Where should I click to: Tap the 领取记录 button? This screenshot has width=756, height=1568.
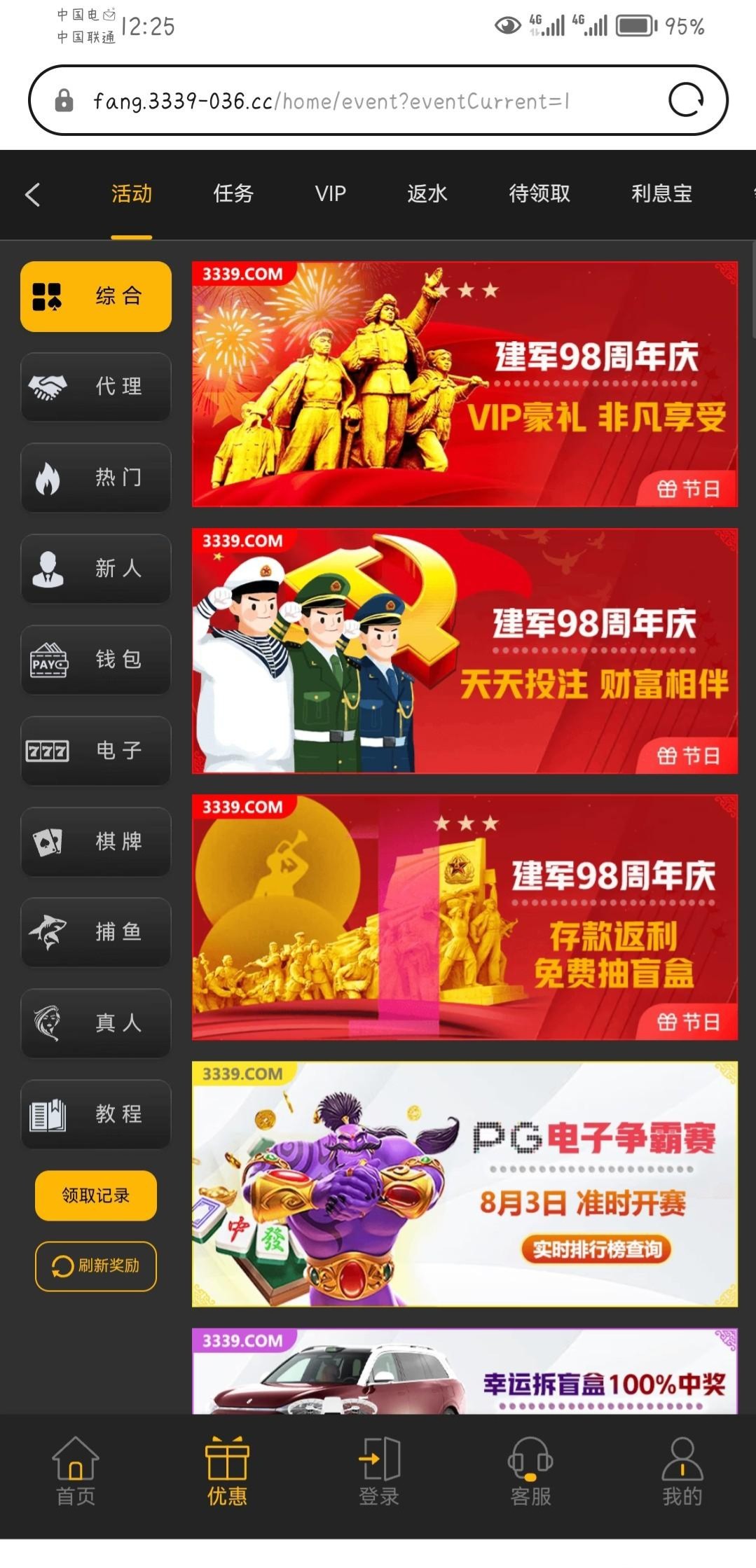point(96,1195)
